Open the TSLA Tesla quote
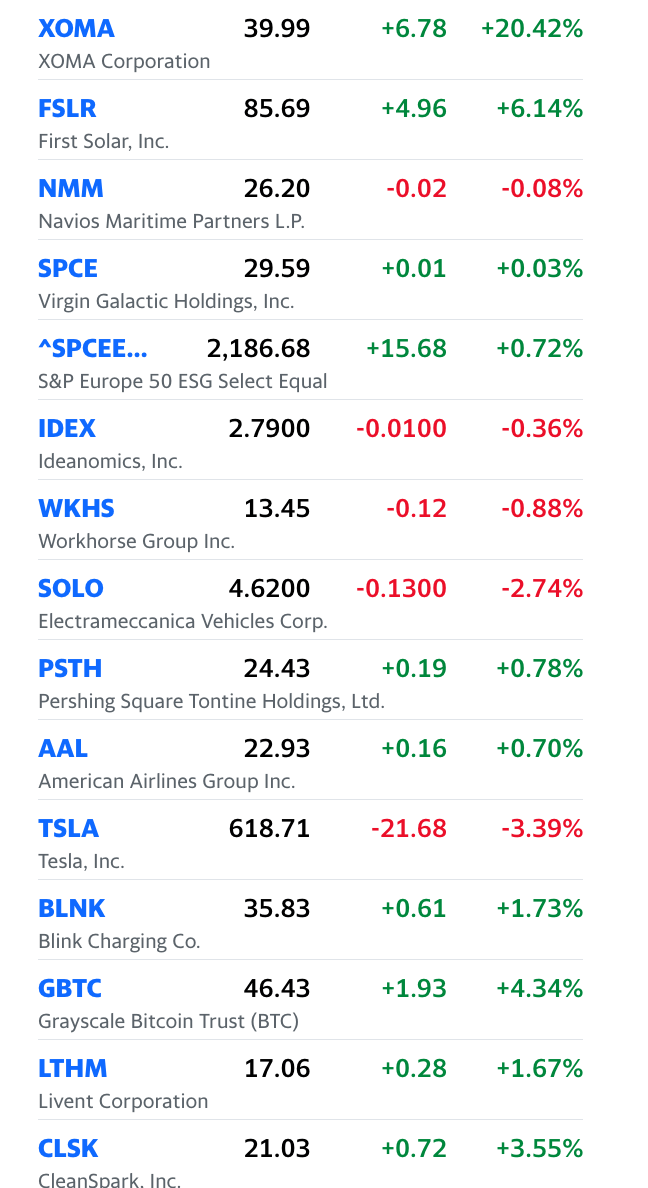Viewport: 648px width, 1188px height. pyautogui.click(x=68, y=829)
